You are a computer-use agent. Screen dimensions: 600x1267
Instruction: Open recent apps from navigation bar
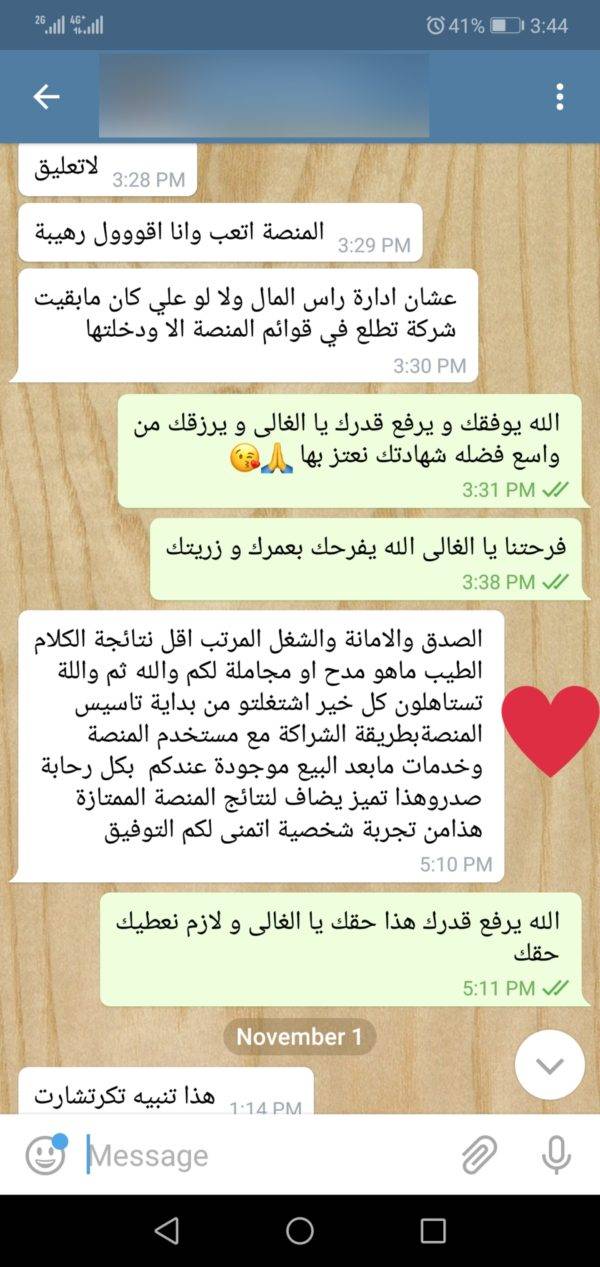pos(432,1230)
